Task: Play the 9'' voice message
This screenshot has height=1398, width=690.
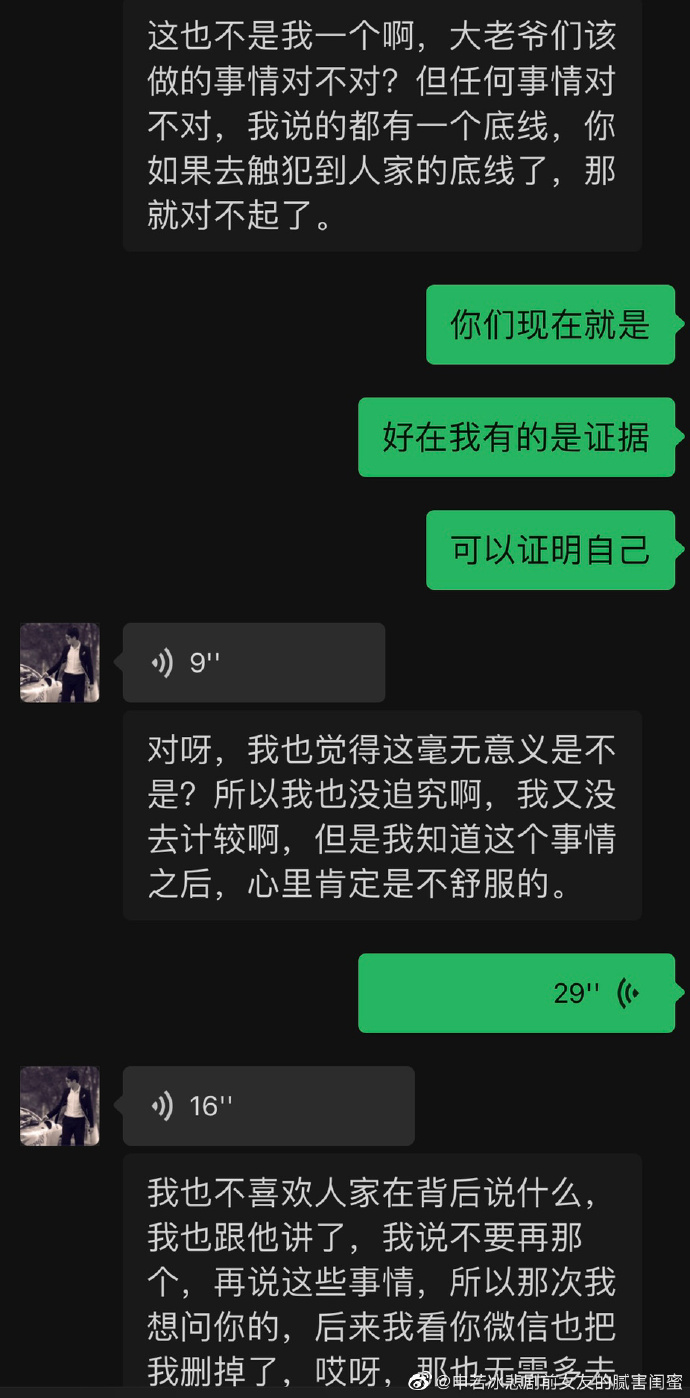Action: pyautogui.click(x=253, y=662)
